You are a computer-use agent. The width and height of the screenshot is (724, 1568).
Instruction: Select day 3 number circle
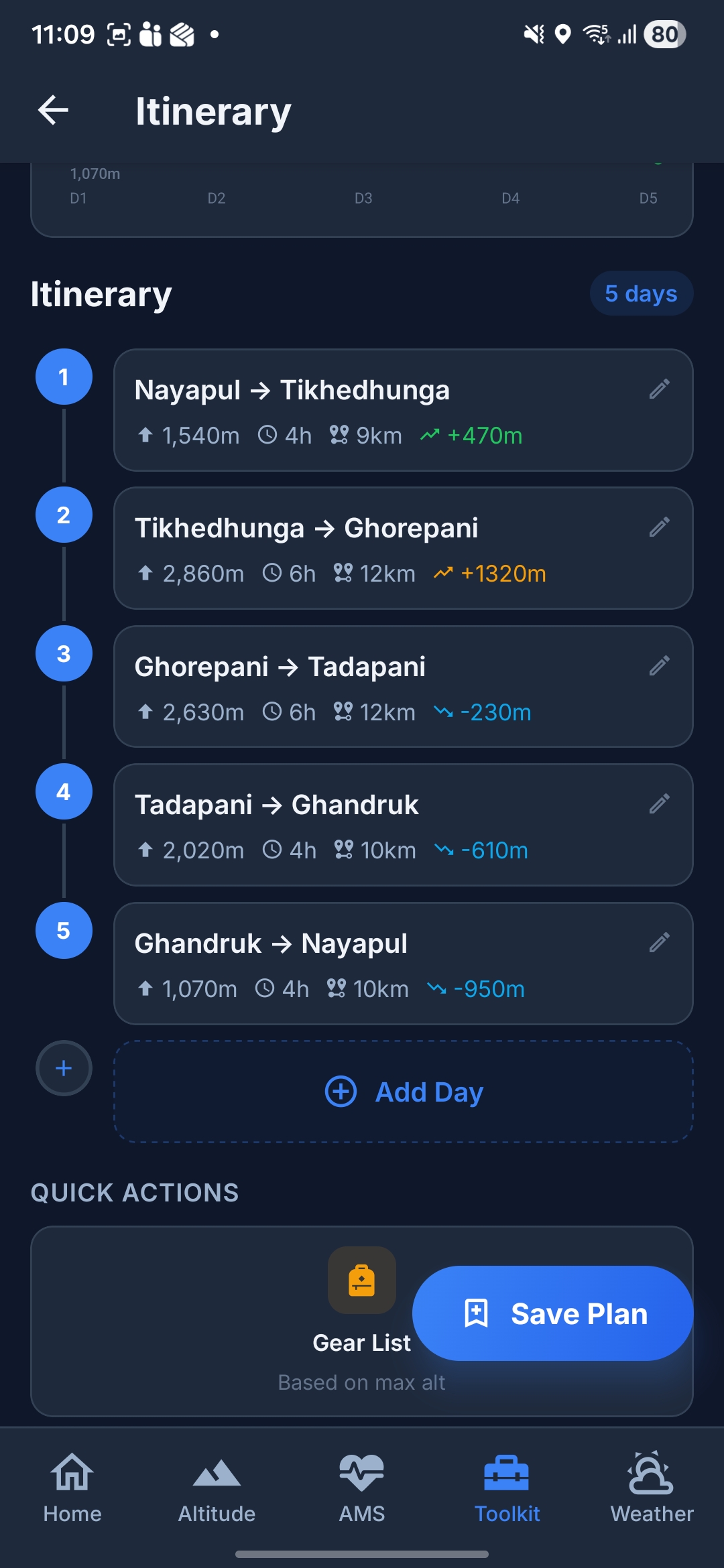63,653
